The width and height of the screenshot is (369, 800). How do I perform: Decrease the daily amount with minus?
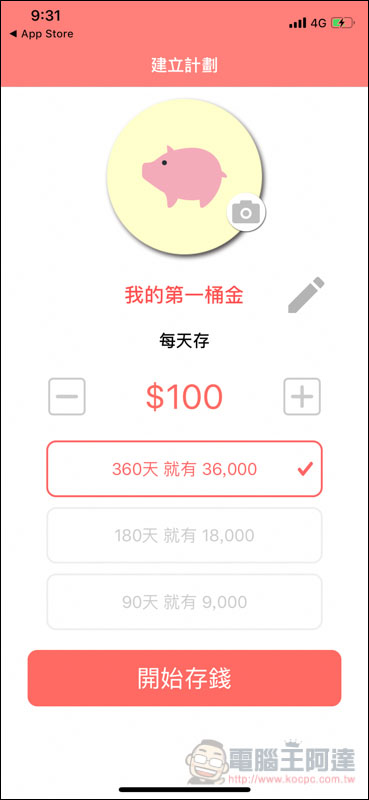pyautogui.click(x=67, y=396)
